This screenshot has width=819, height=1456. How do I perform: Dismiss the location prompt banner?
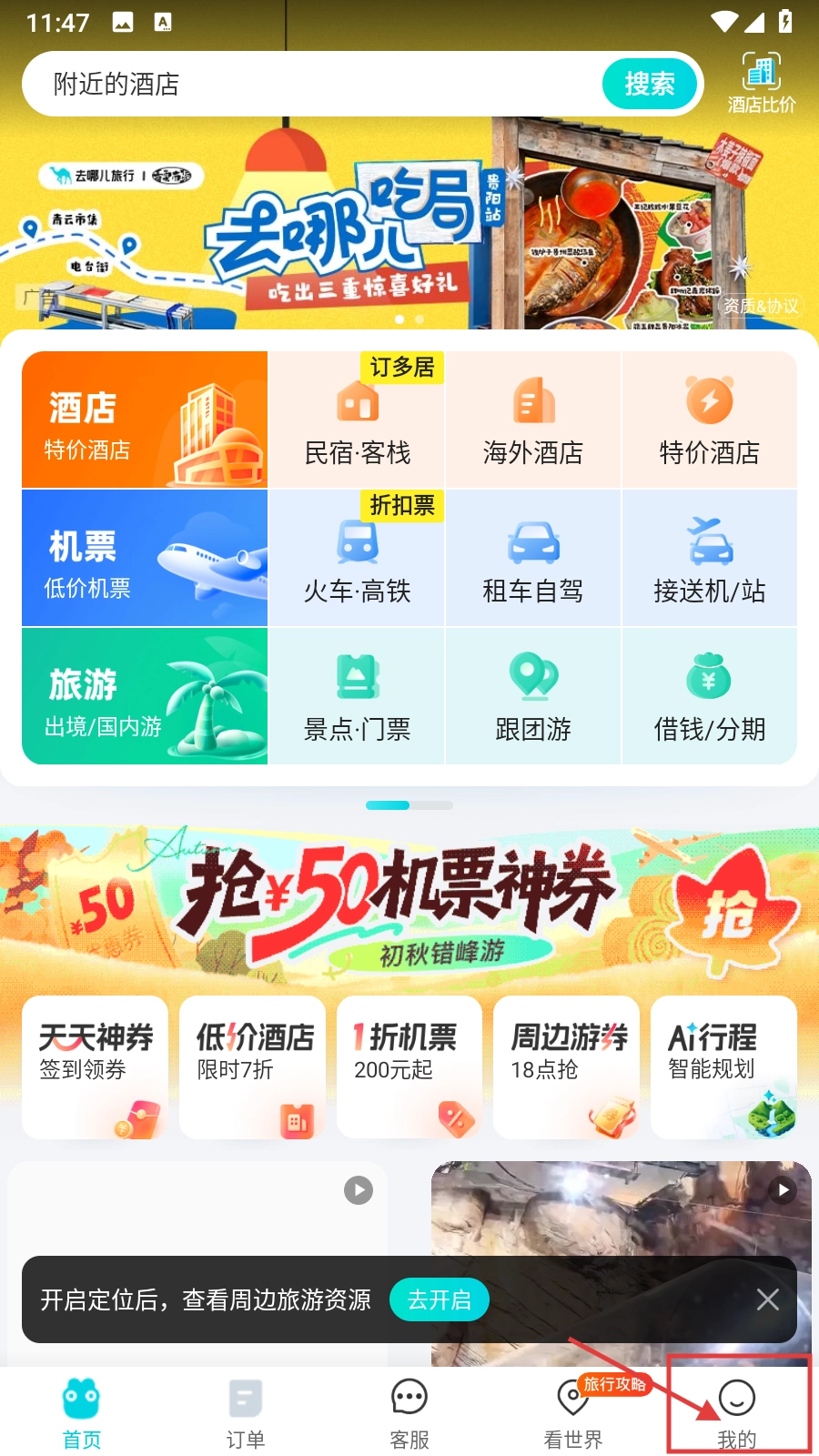pyautogui.click(x=767, y=1299)
